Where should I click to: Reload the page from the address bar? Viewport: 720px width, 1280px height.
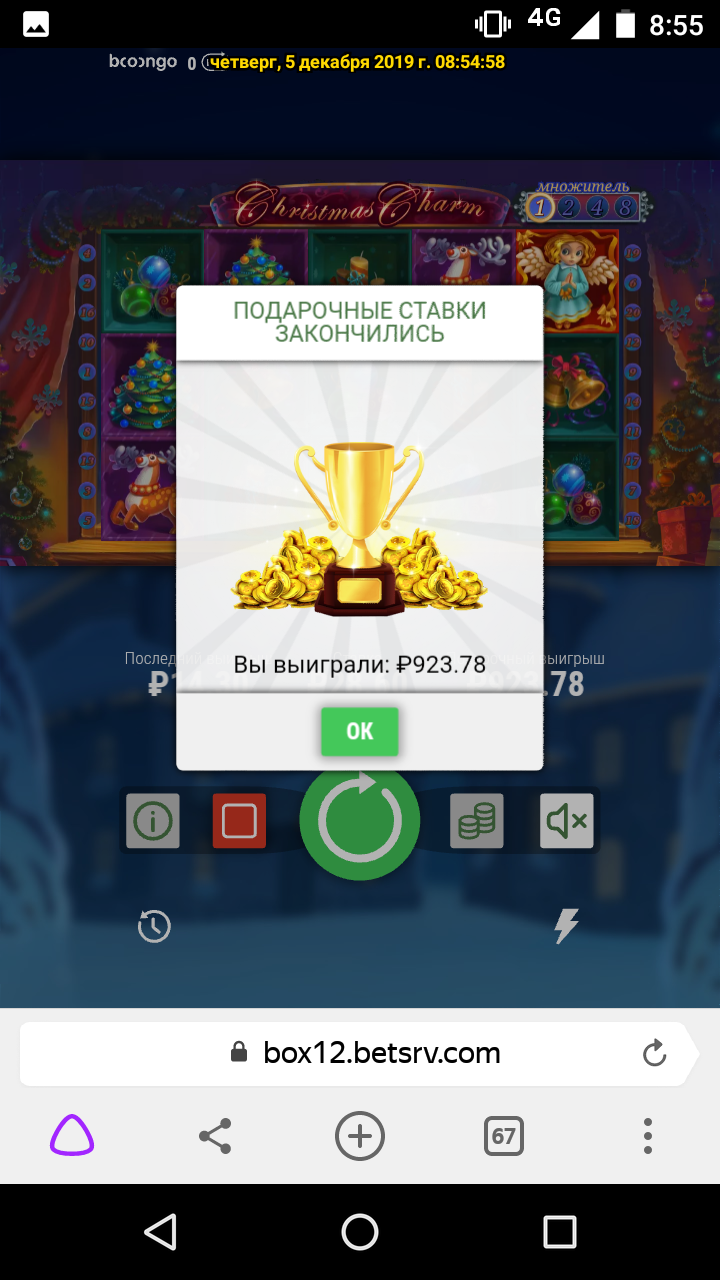click(654, 1053)
